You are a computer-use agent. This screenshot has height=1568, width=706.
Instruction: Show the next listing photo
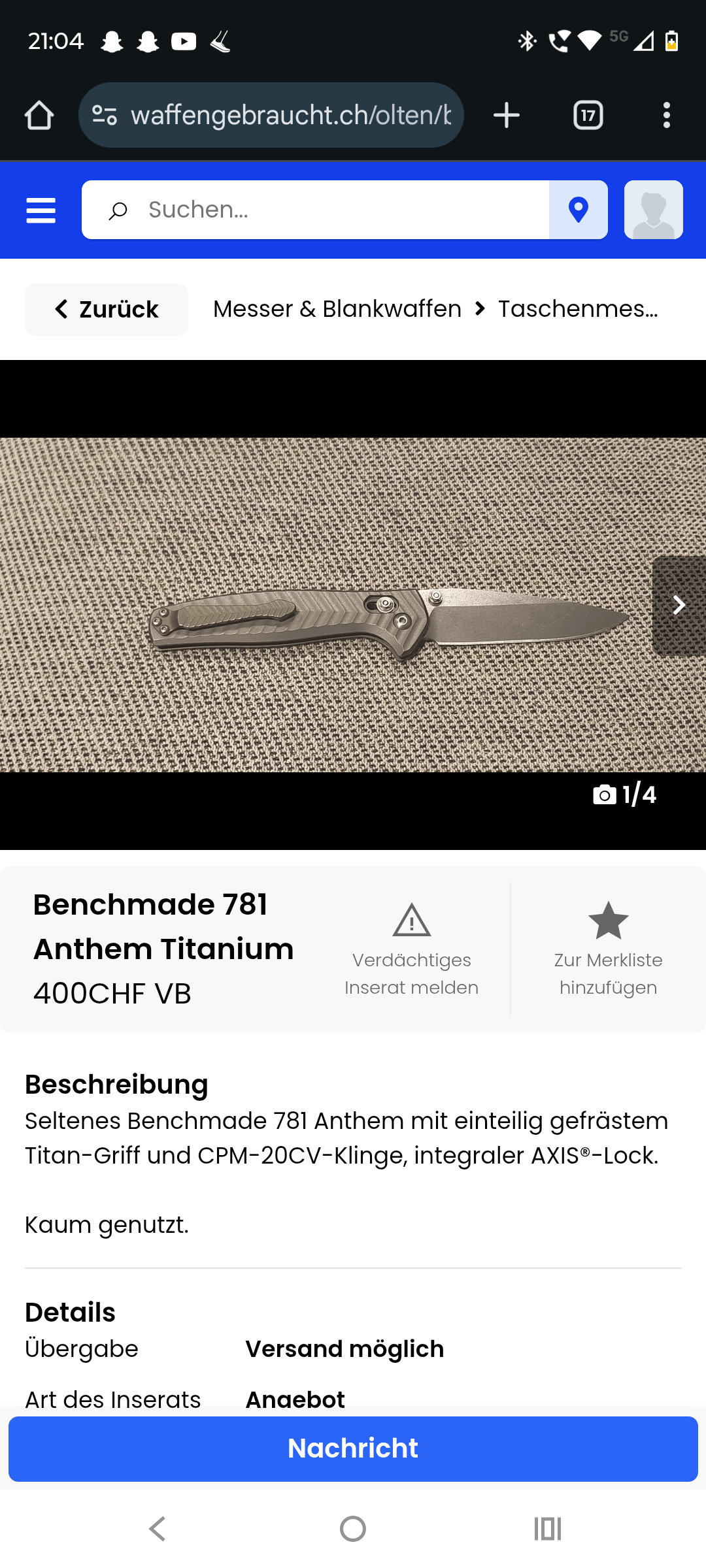pyautogui.click(x=679, y=606)
